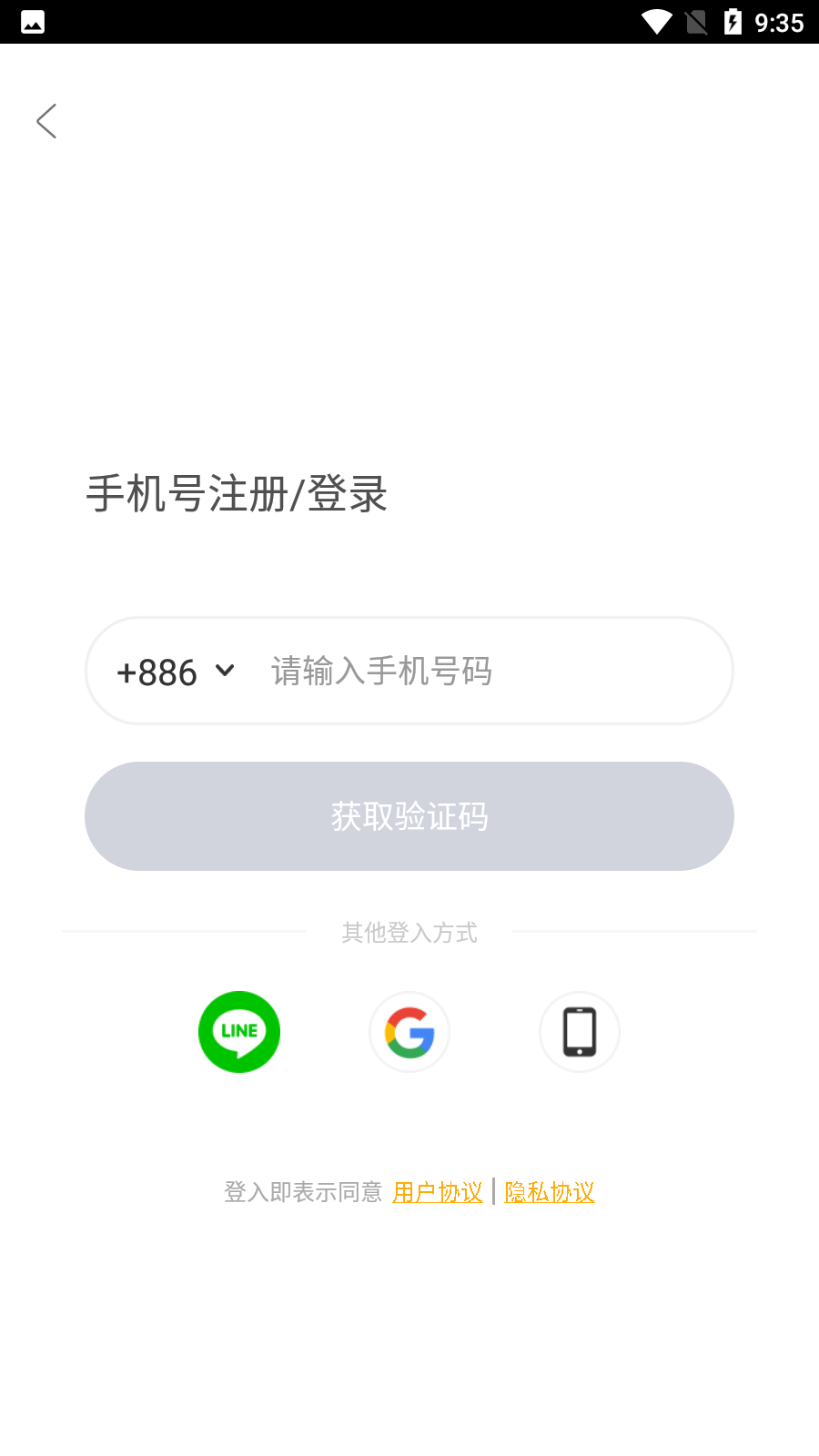Tap the 手机号注册/登录 heading

point(235,494)
